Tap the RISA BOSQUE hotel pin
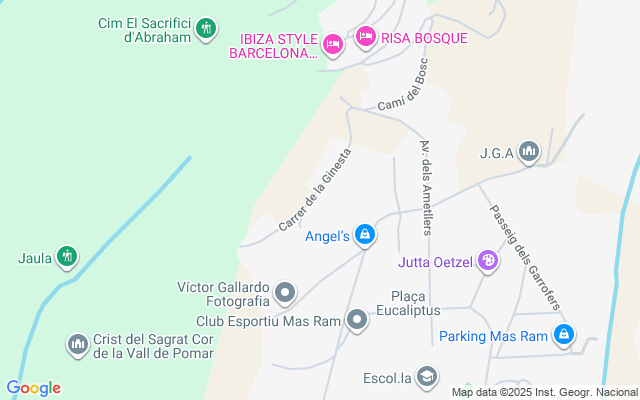Image resolution: width=640 pixels, height=400 pixels. 365,37
